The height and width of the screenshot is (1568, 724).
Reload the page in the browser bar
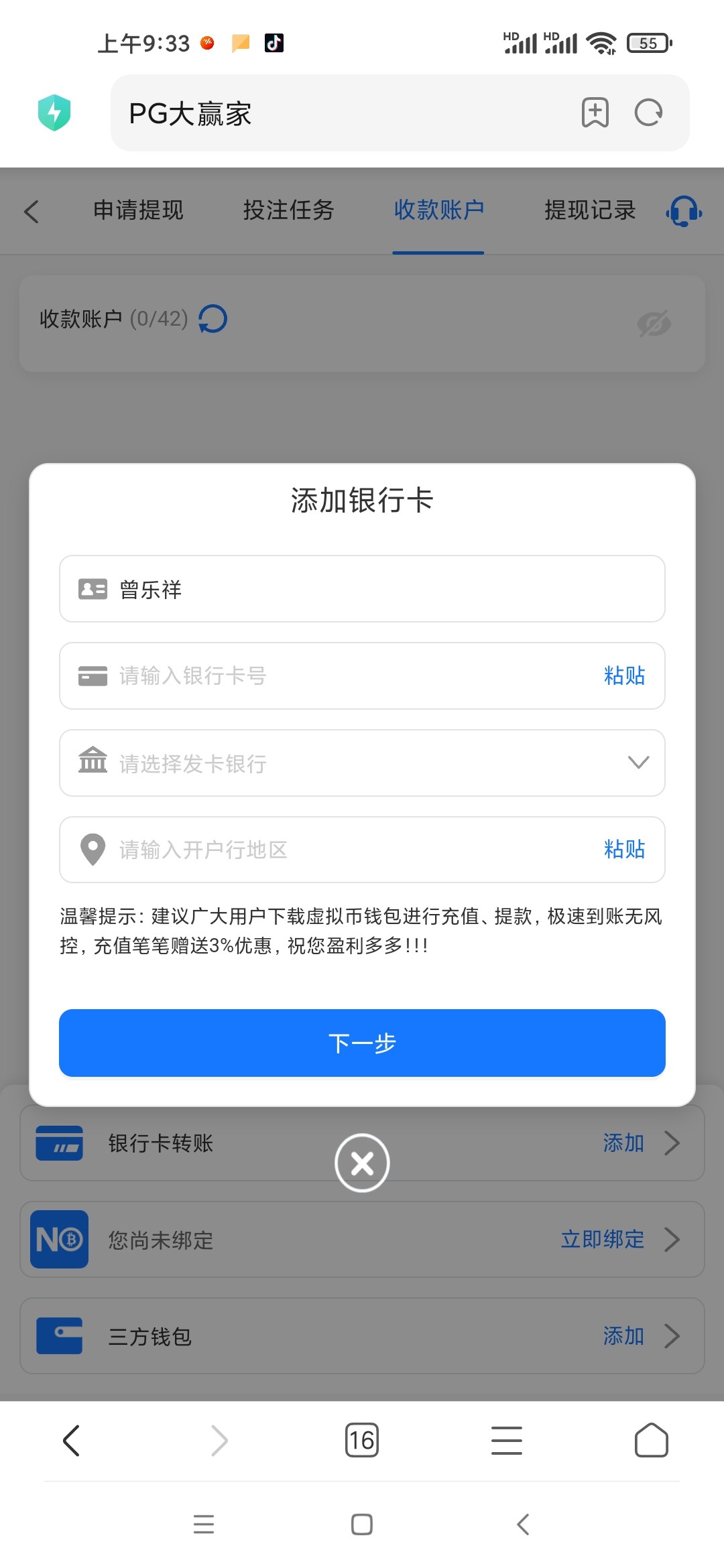click(648, 113)
